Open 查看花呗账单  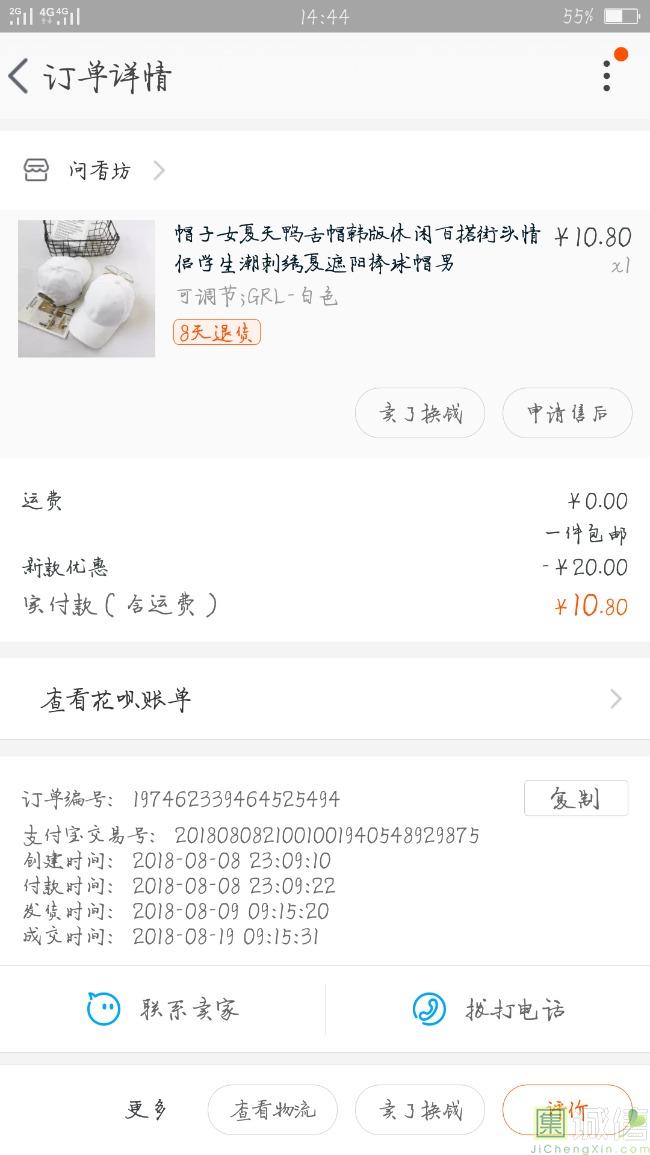(x=325, y=699)
